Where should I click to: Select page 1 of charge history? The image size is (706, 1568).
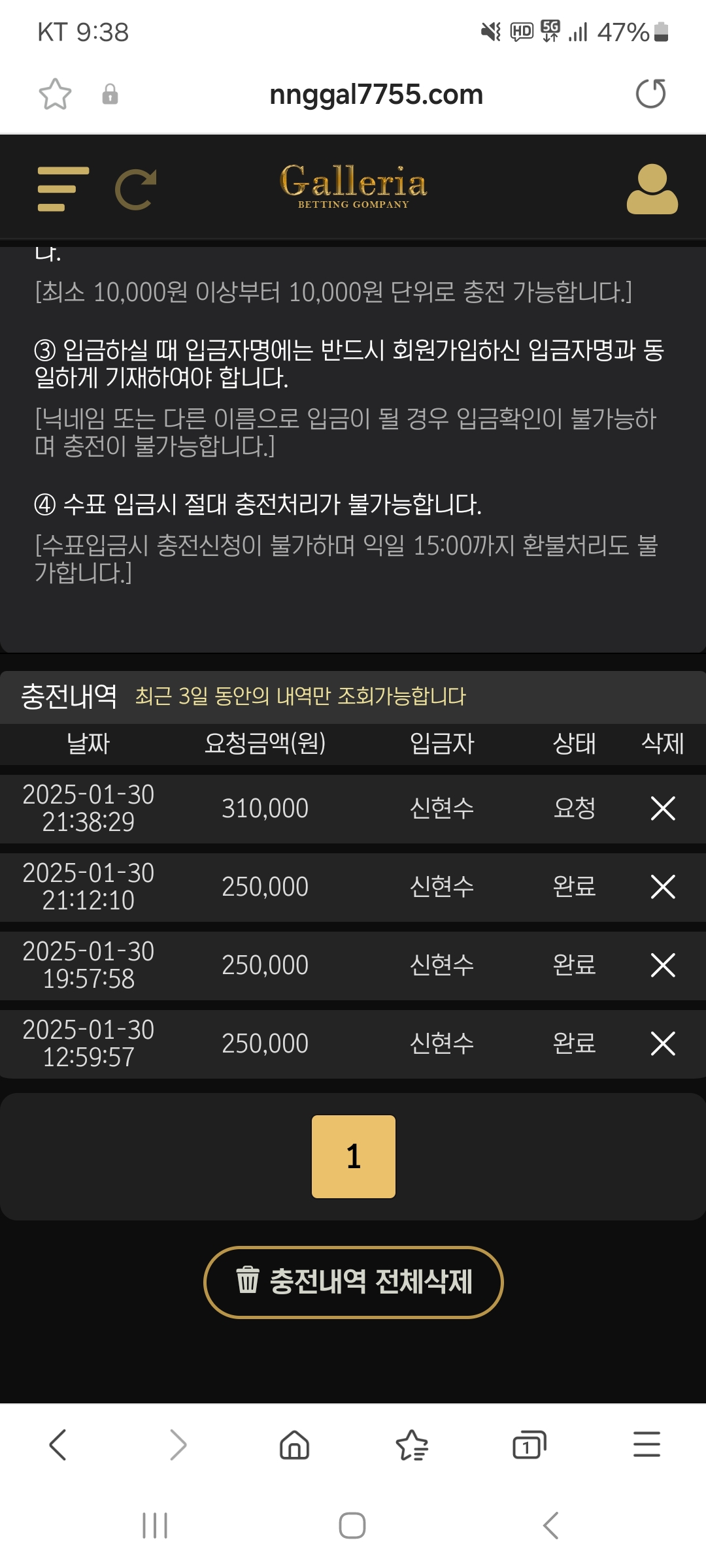pos(354,1156)
